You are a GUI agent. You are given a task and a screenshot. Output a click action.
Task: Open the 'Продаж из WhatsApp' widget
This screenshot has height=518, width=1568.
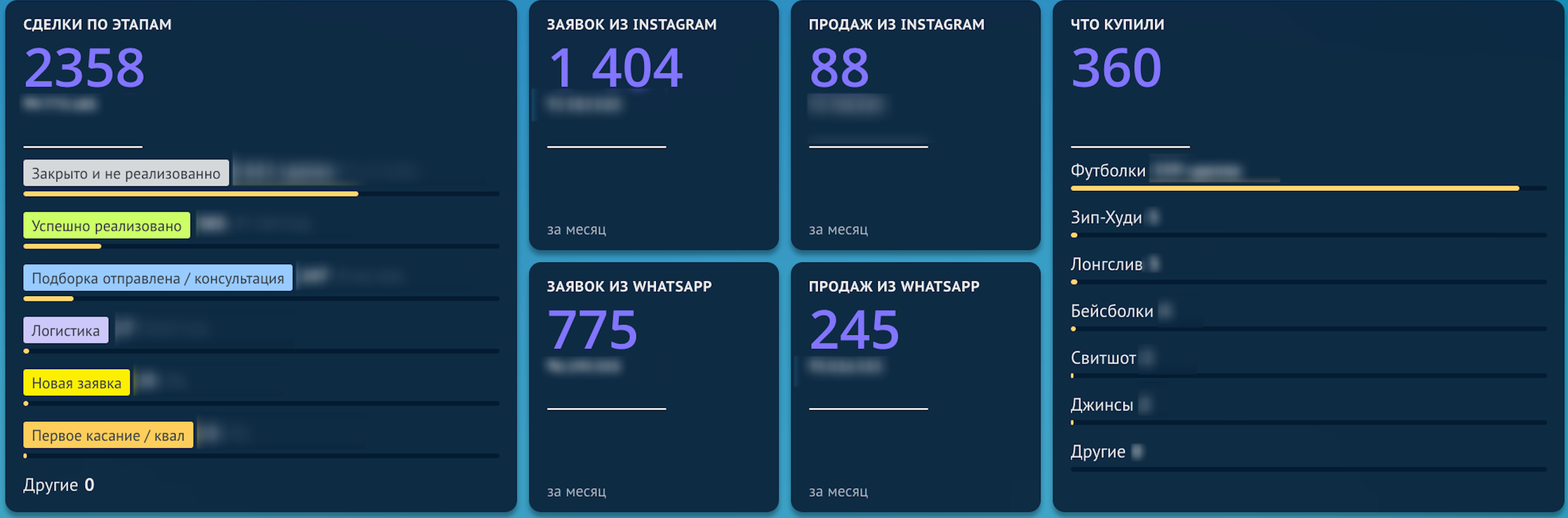point(915,387)
